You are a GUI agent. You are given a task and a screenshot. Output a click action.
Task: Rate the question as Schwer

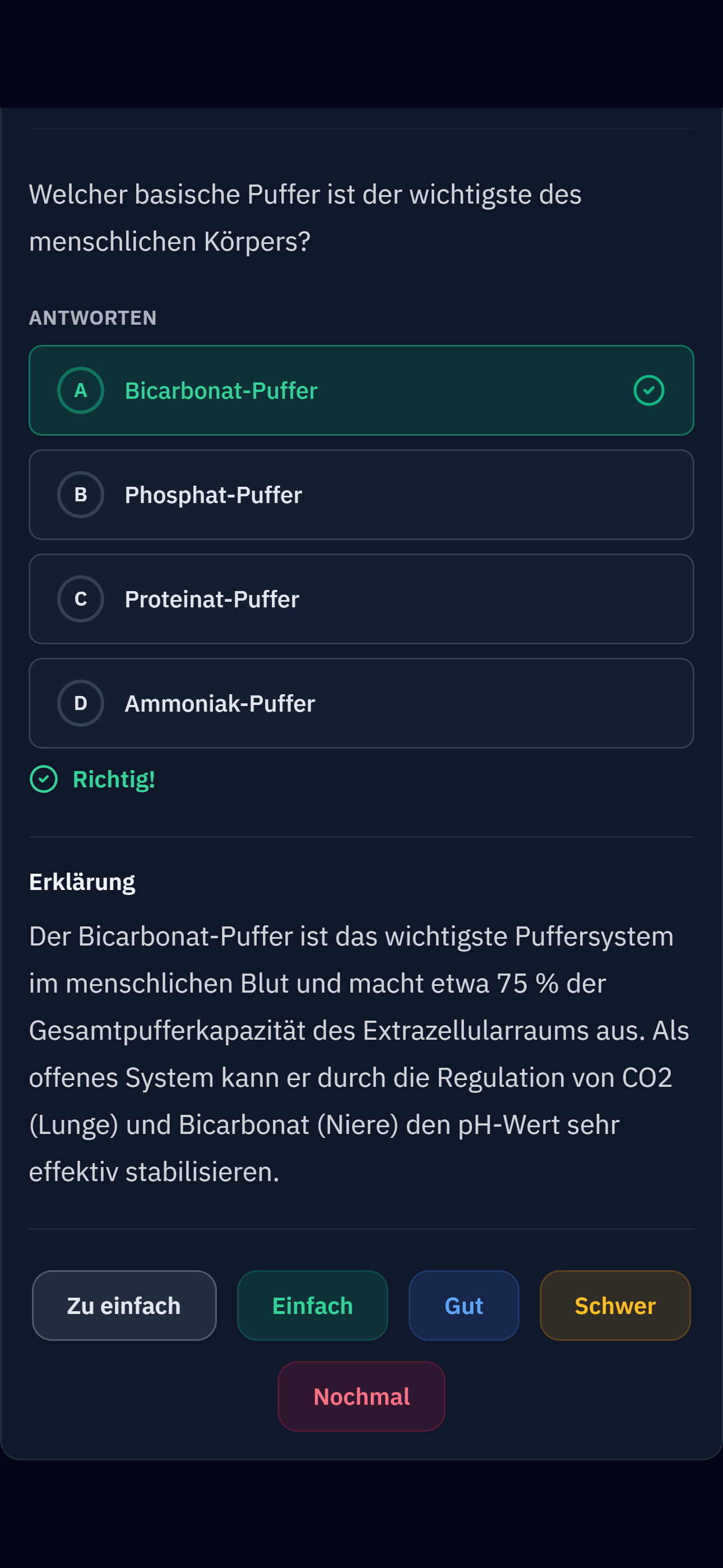[x=615, y=1306]
